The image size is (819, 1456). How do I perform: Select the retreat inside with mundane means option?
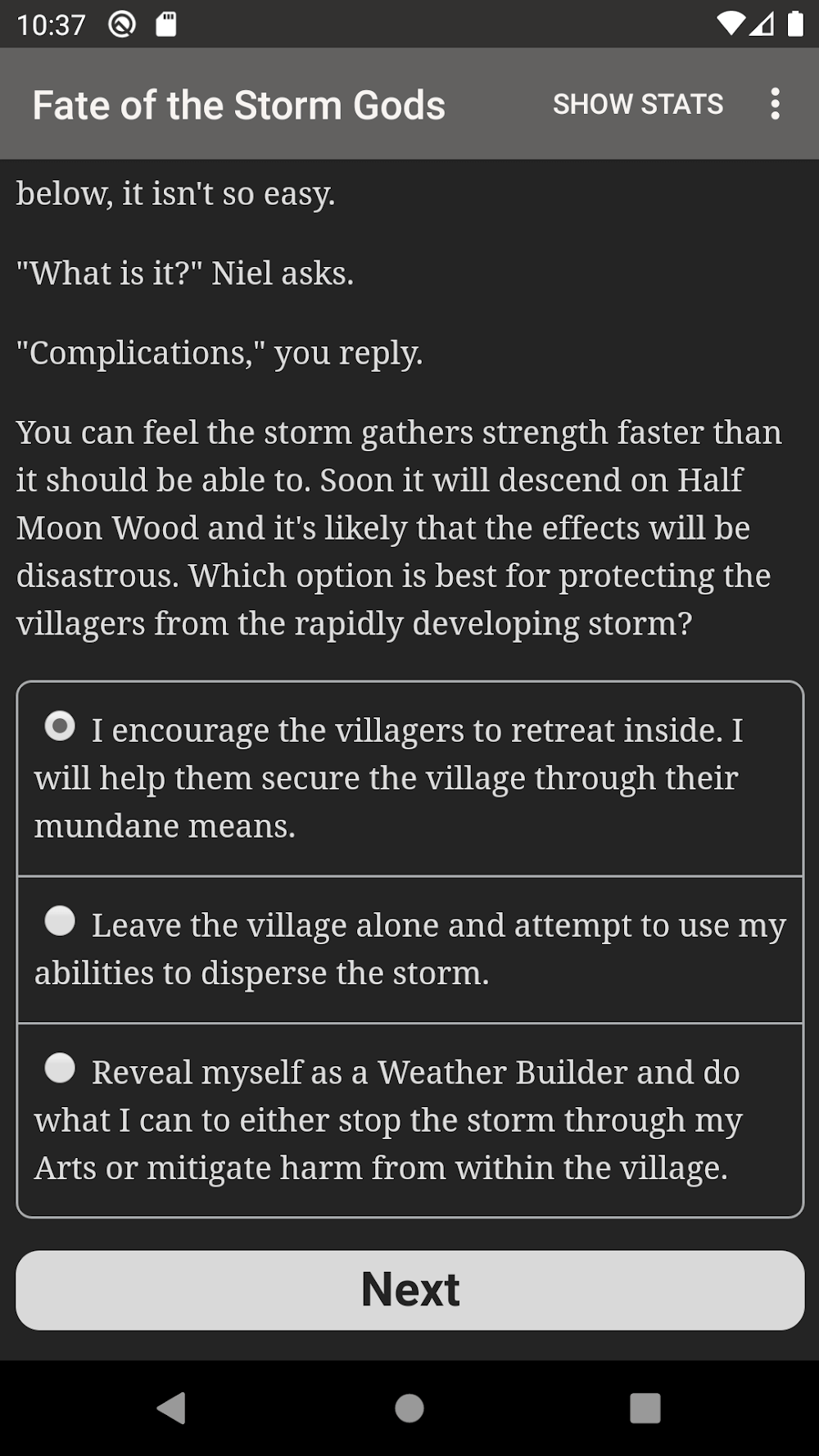[60, 726]
